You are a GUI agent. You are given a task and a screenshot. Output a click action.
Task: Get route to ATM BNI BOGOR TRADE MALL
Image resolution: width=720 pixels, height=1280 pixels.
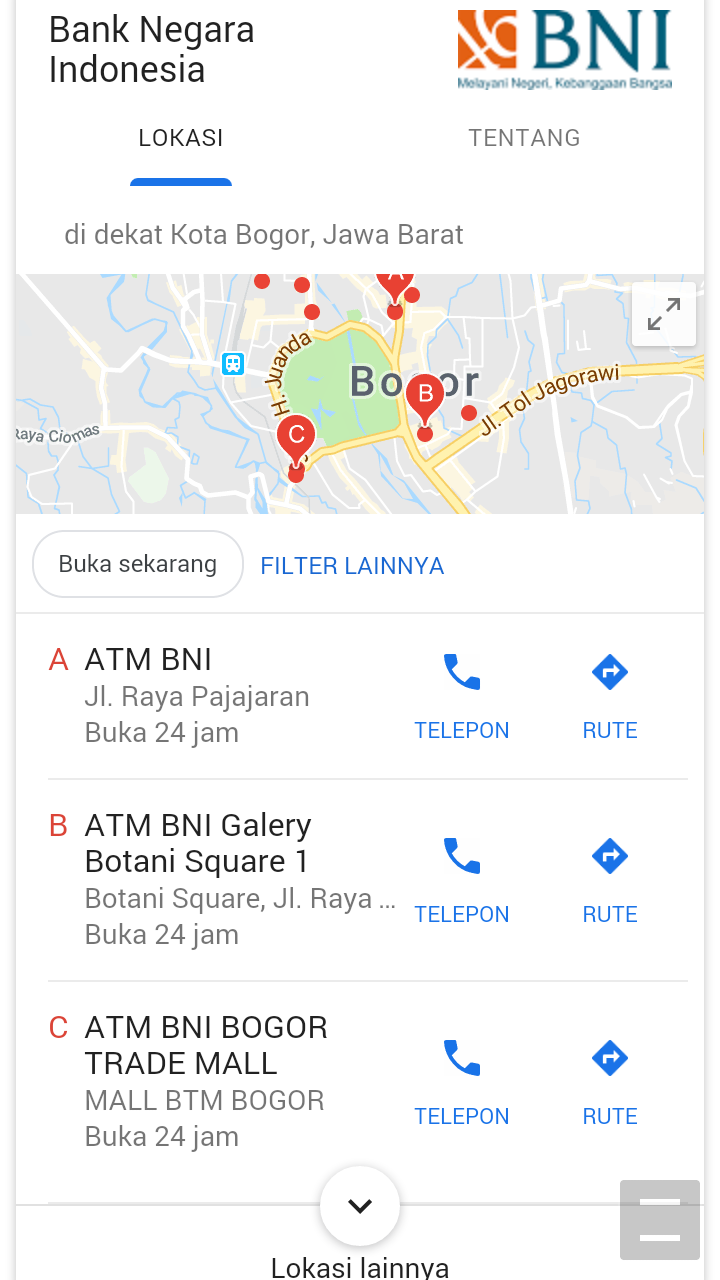pyautogui.click(x=610, y=1082)
